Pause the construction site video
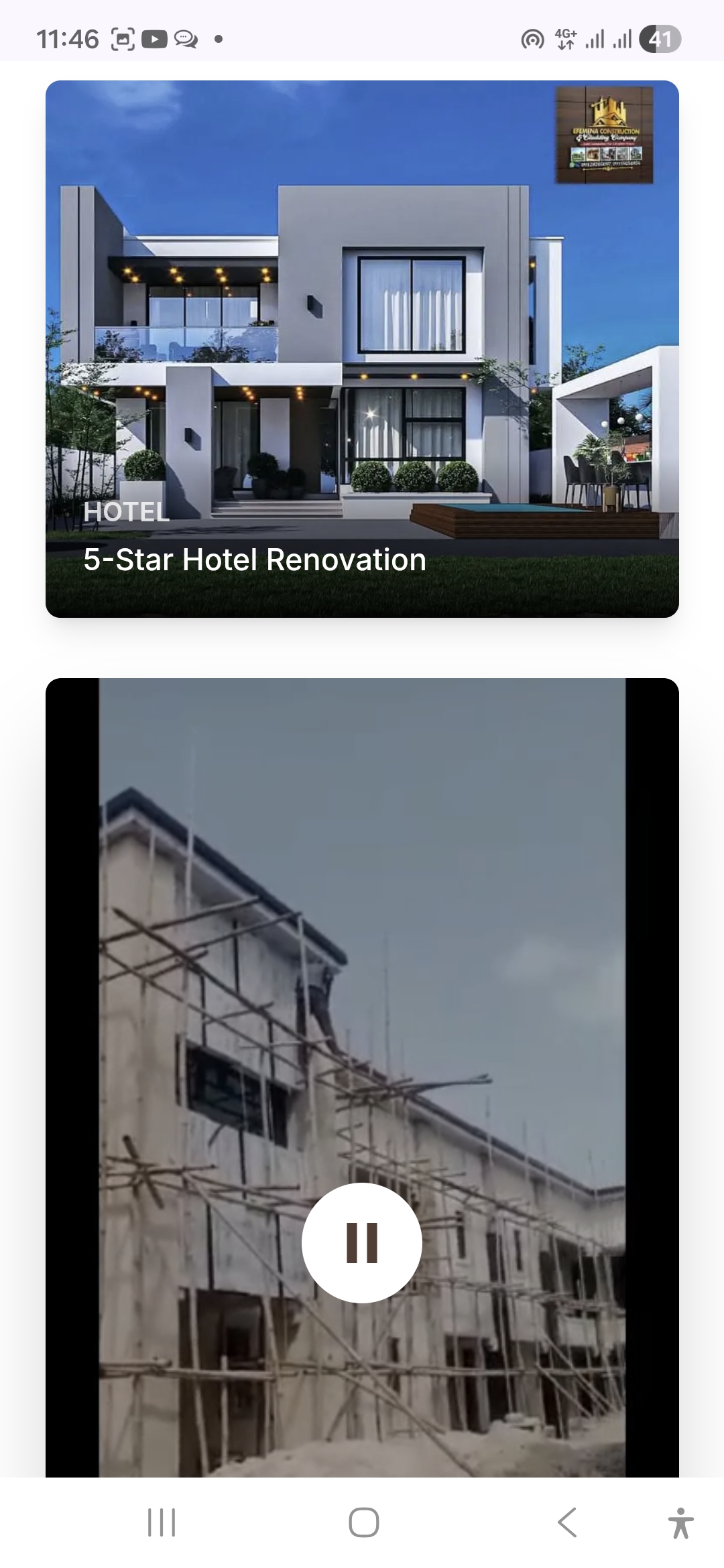724x1568 pixels. coord(362,1242)
